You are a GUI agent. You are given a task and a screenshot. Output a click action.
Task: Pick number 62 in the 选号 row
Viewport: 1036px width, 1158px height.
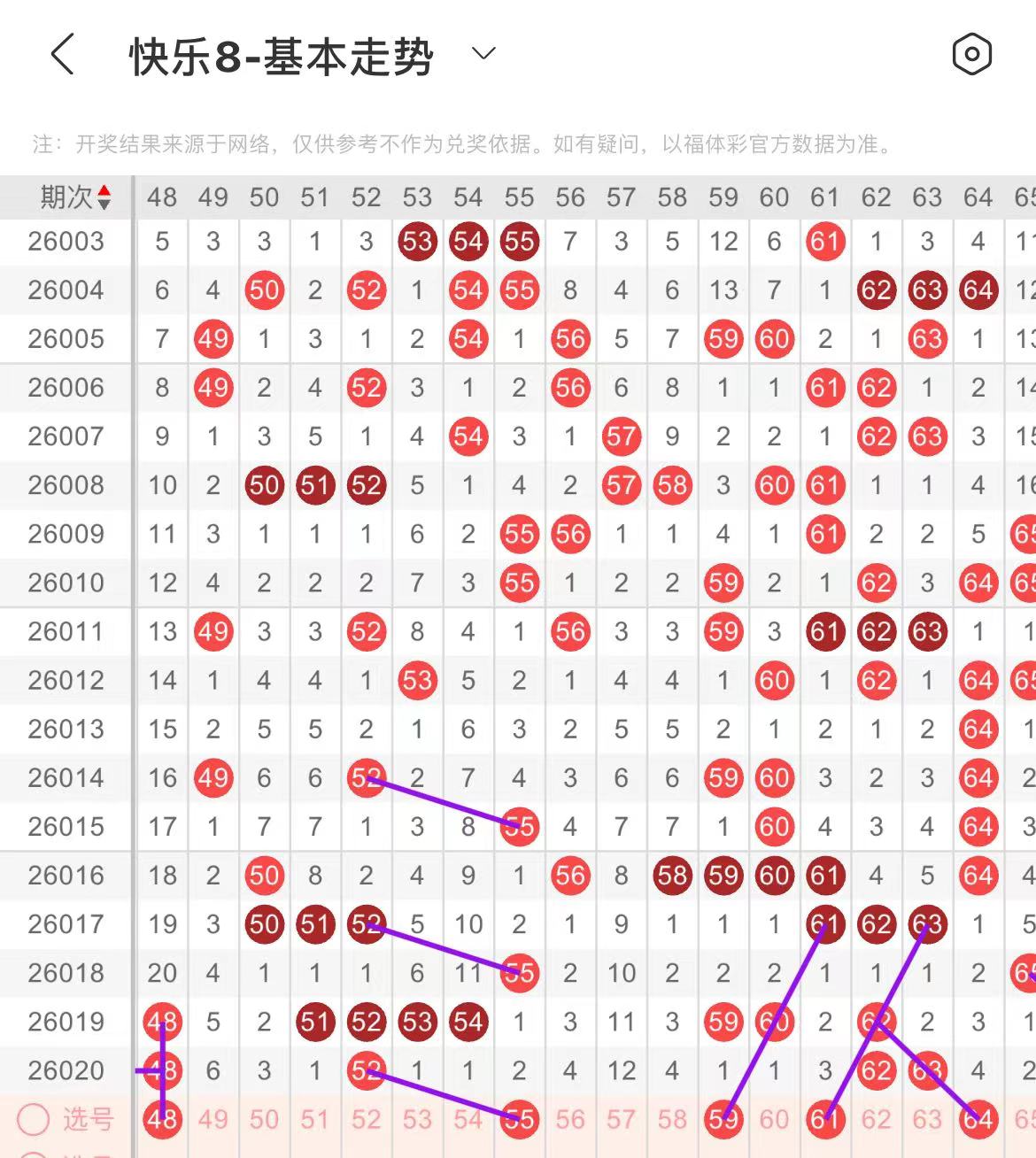point(876,1119)
